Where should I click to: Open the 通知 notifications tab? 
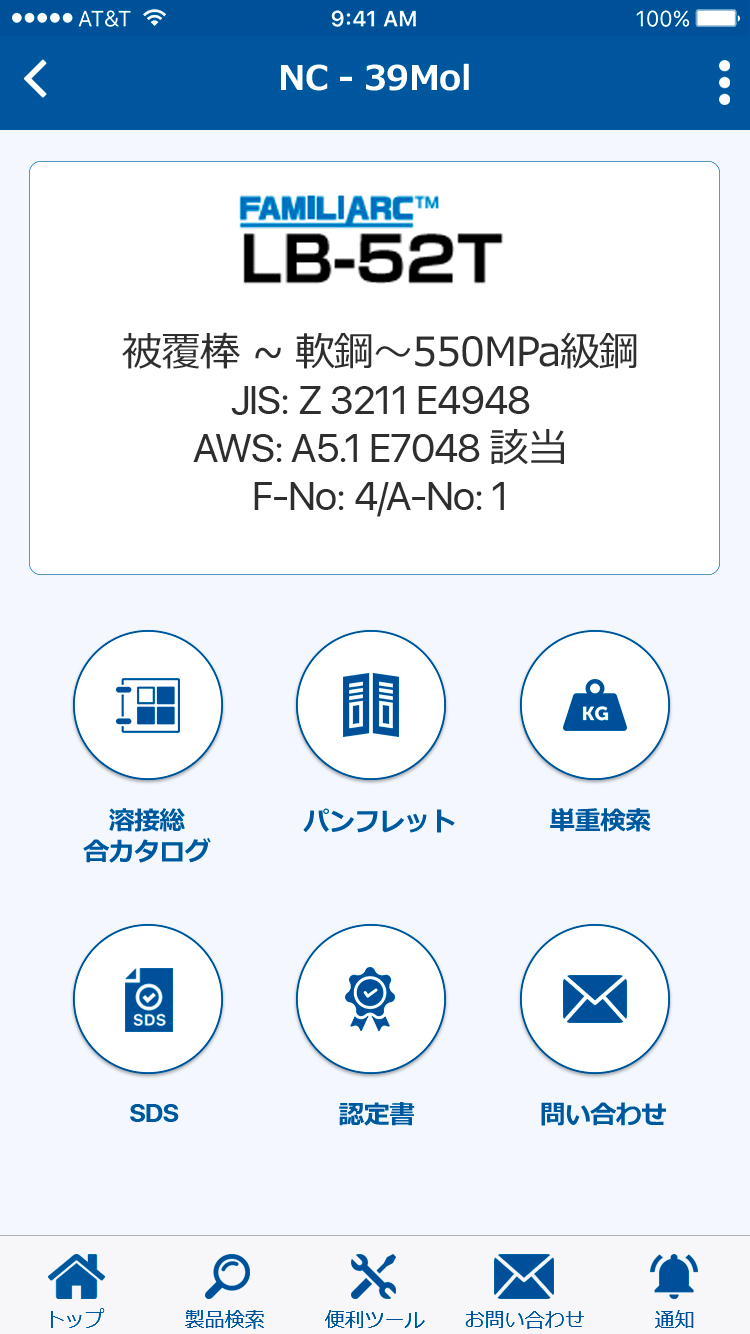pos(674,1290)
